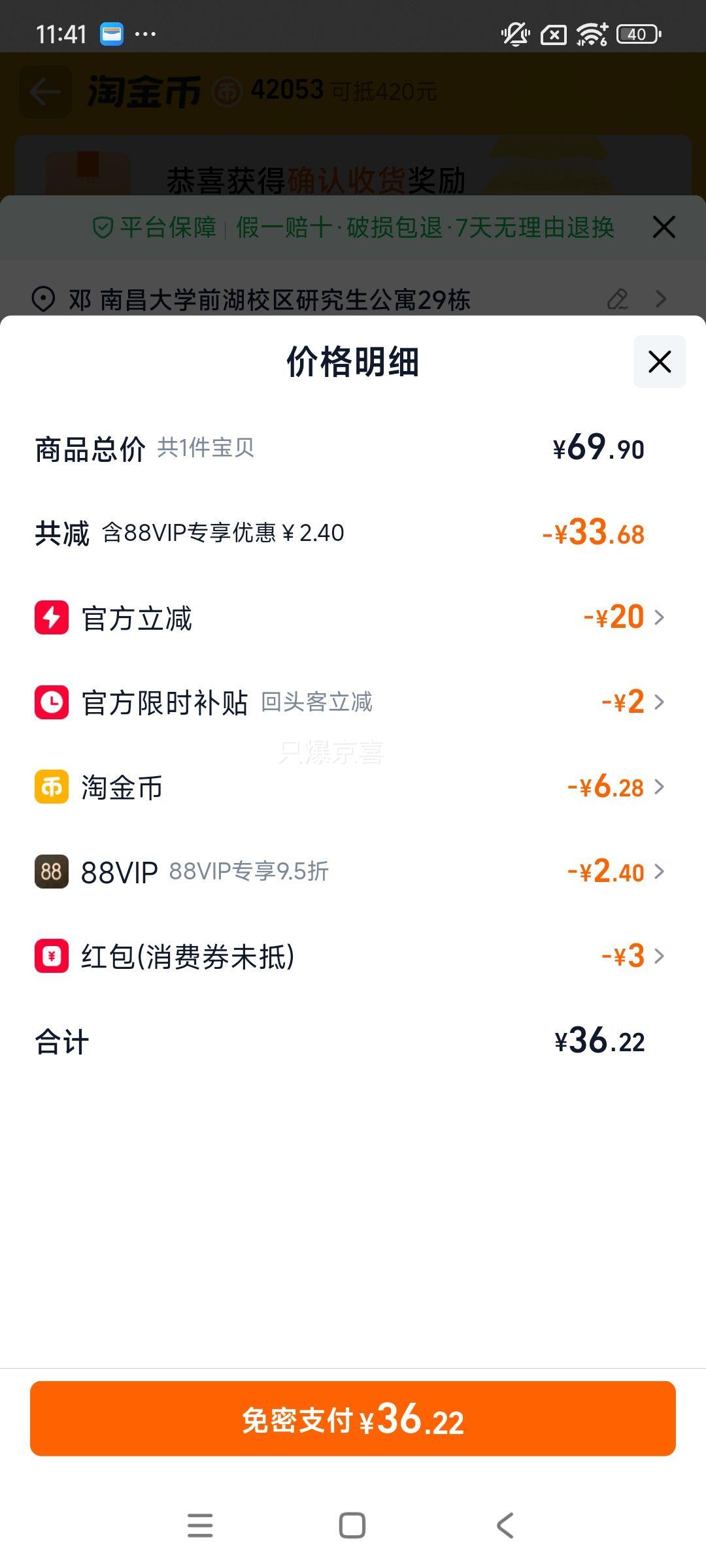Open the 官方限时补贴 subsidy details

point(353,702)
